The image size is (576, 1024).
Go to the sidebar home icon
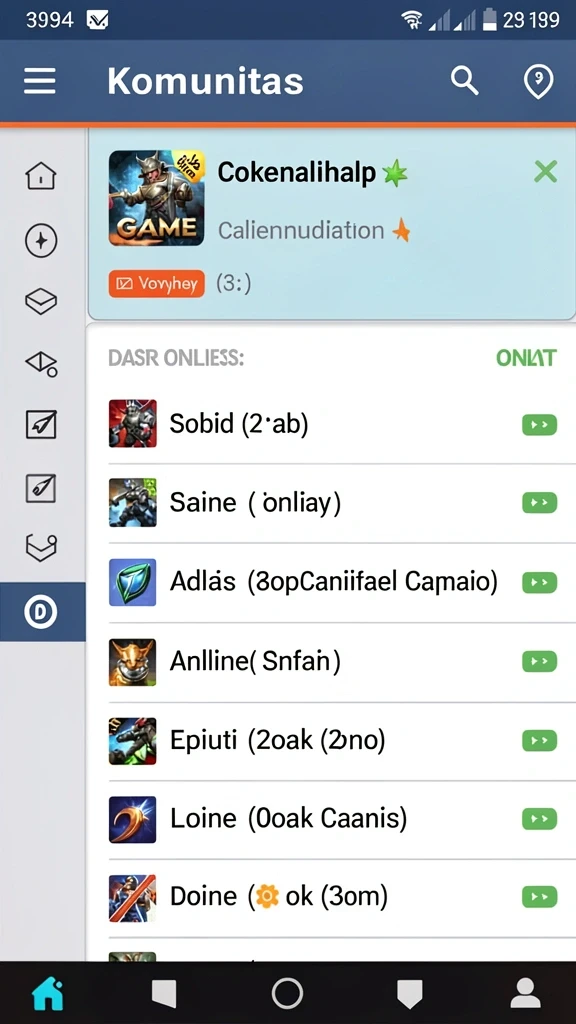click(40, 176)
